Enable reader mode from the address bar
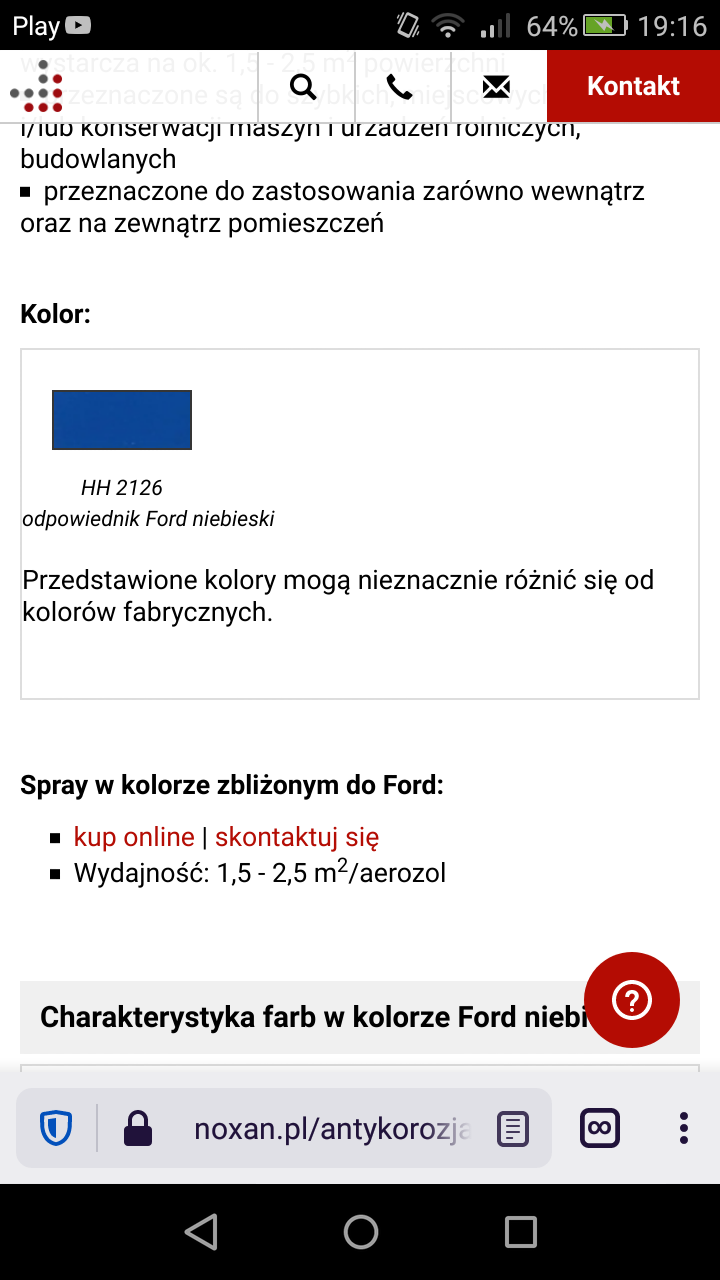This screenshot has height=1280, width=720. 513,1129
